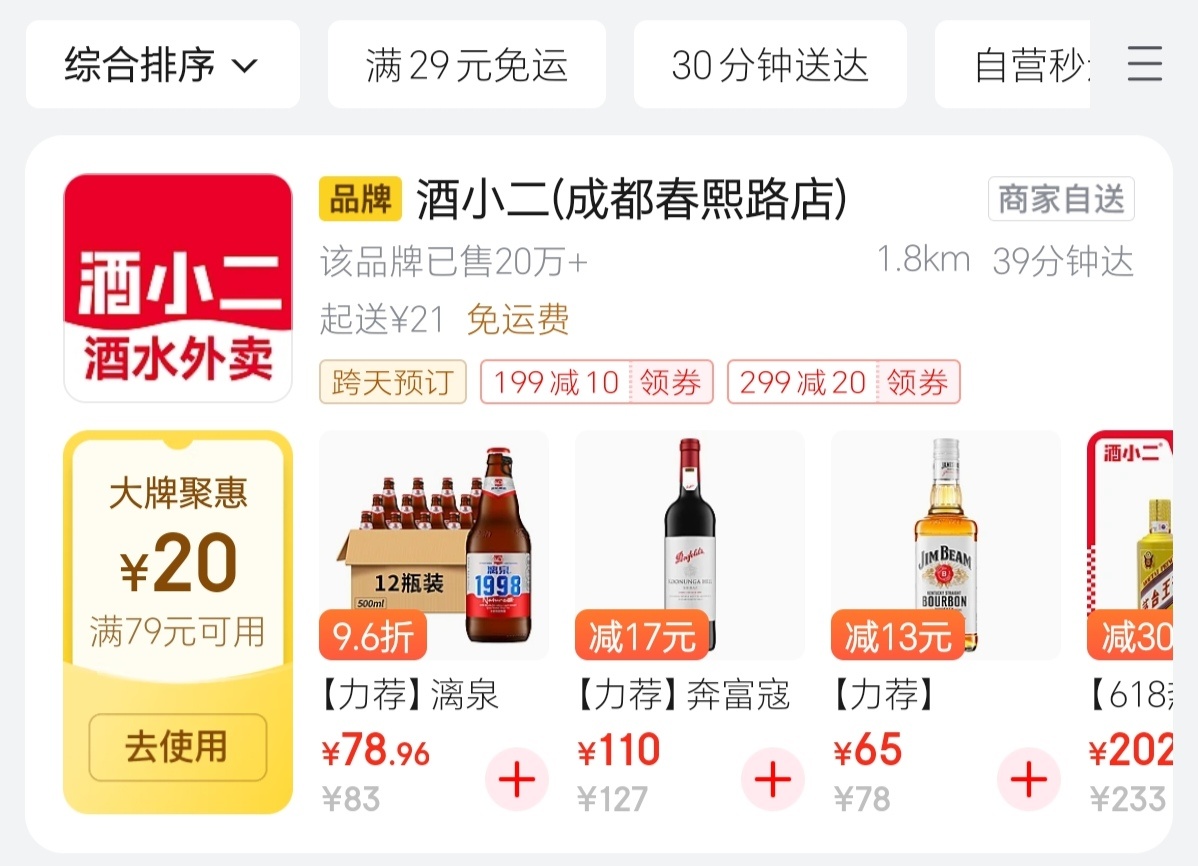Open the 综合排序 sort dropdown

[x=162, y=66]
